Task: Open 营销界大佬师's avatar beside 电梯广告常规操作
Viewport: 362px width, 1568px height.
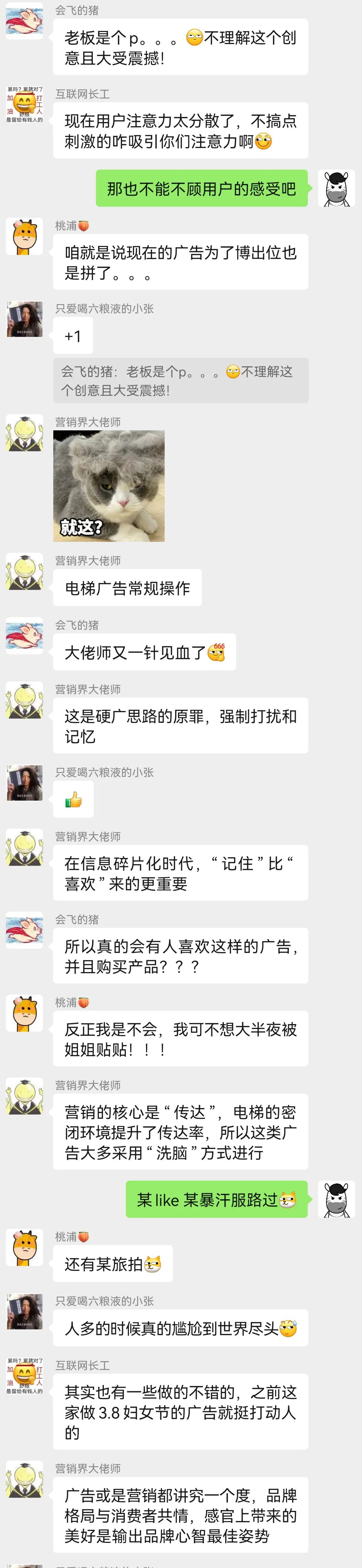Action: point(24,571)
